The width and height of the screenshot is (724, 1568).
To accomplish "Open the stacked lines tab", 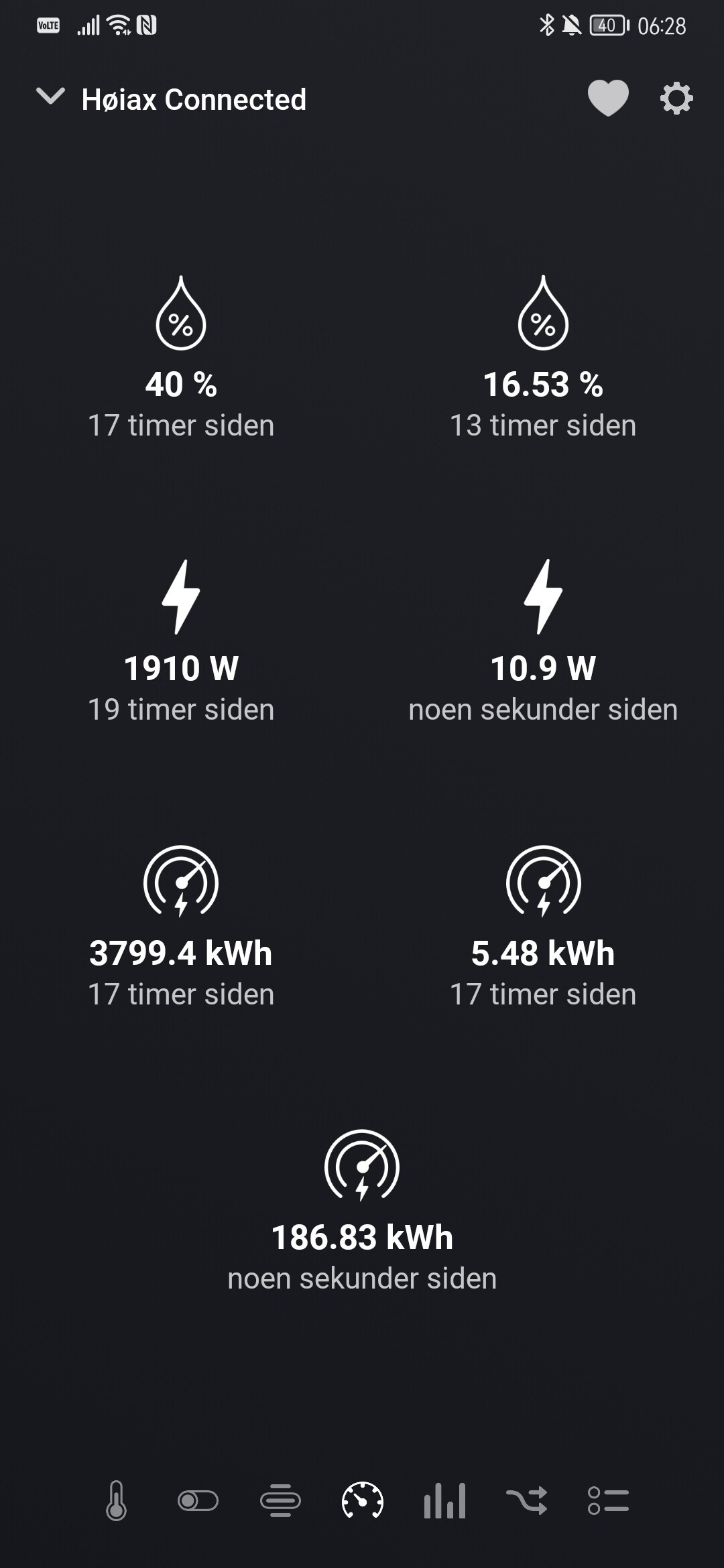I will [280, 1501].
